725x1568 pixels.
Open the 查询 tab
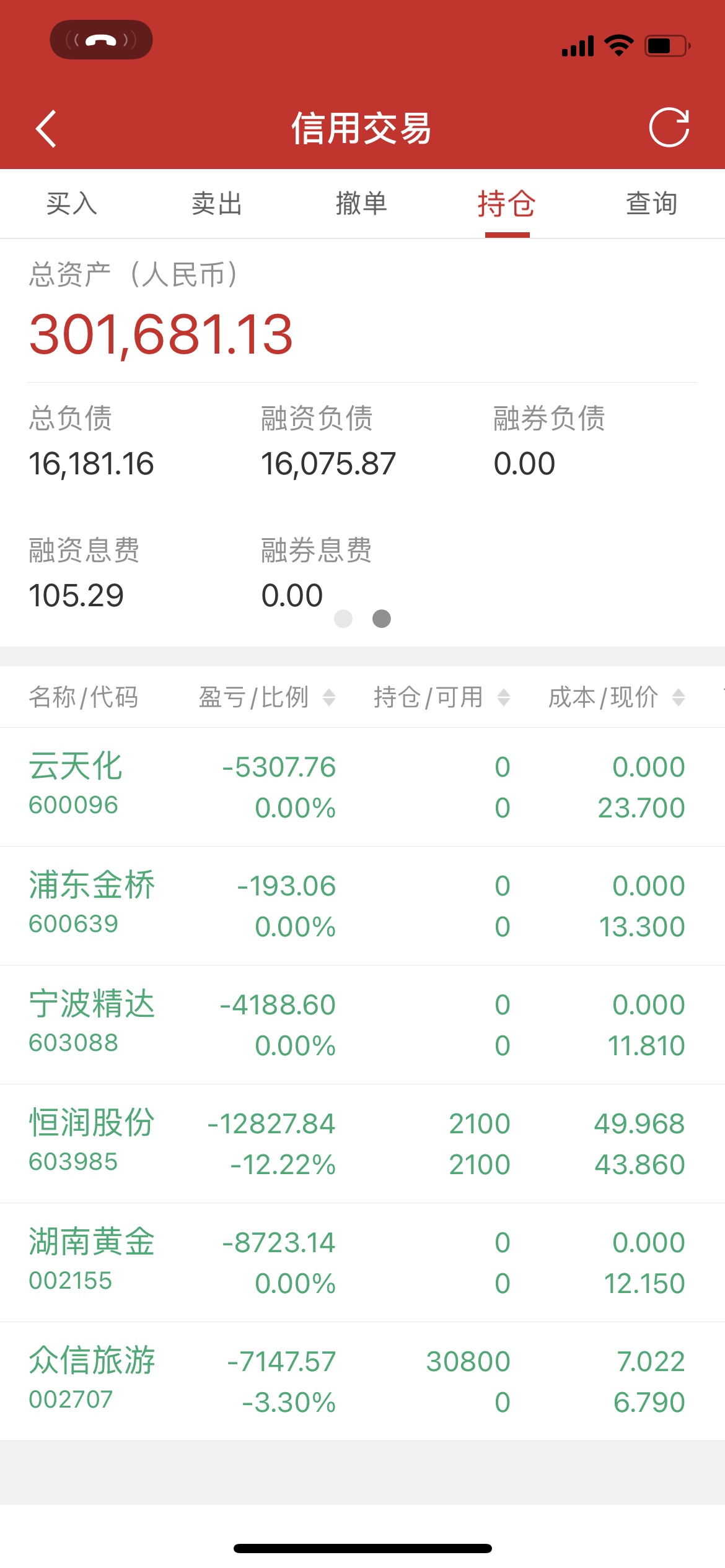[652, 204]
